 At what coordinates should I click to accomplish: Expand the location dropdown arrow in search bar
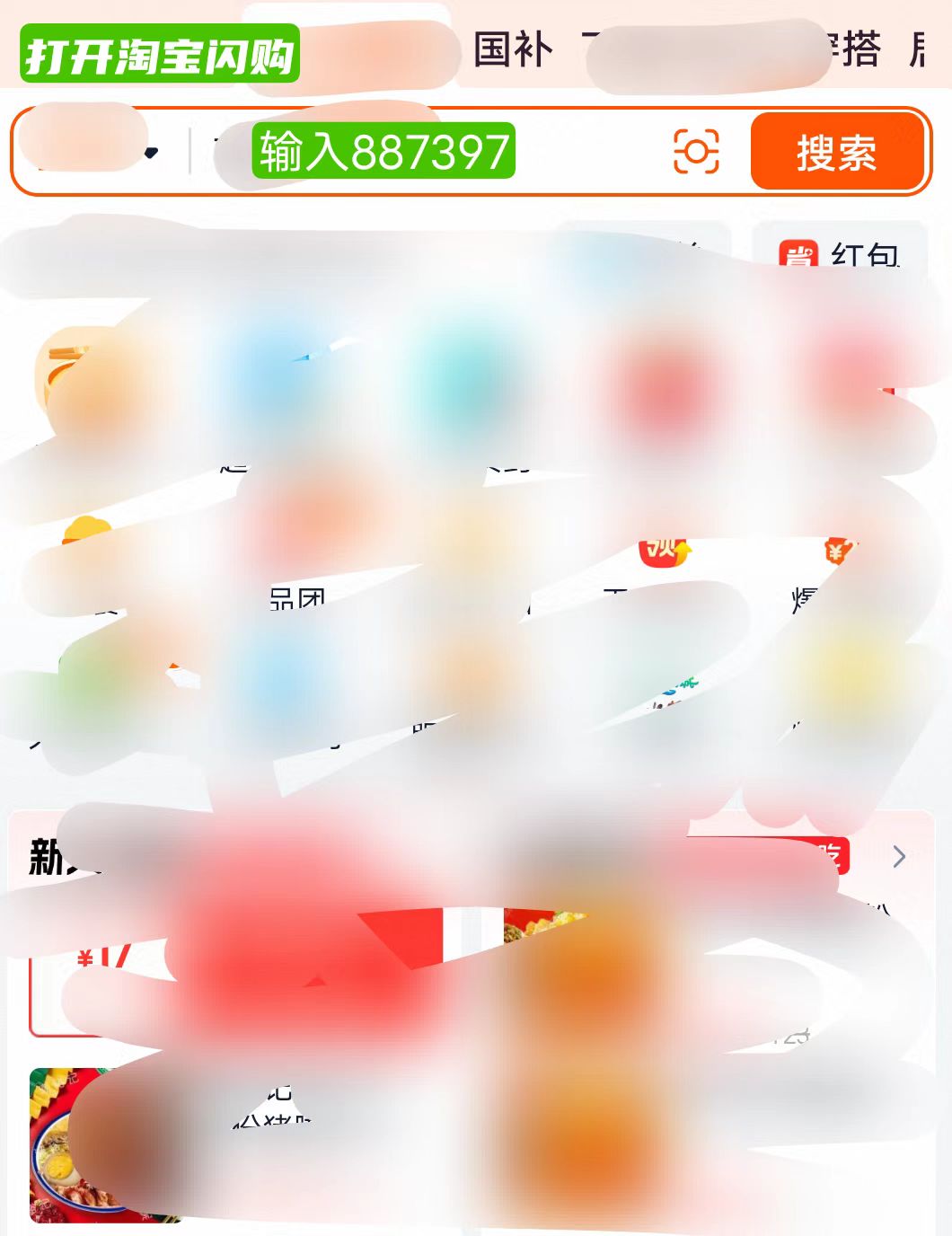coord(151,152)
